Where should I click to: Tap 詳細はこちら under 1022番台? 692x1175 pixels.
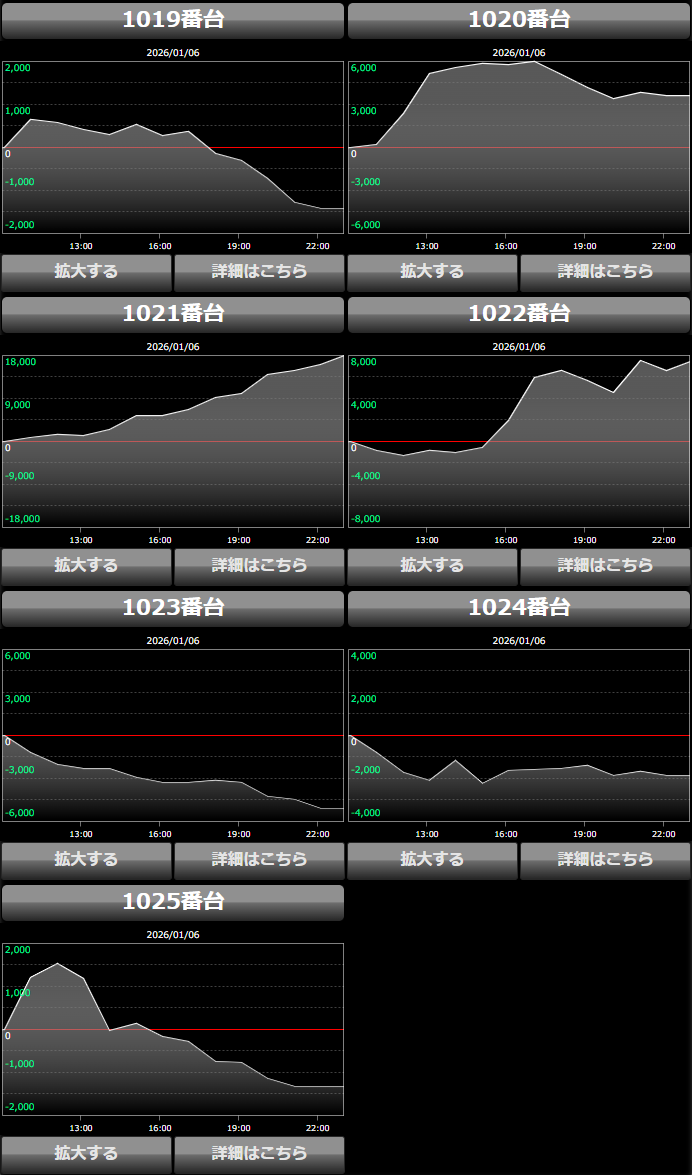coord(605,565)
